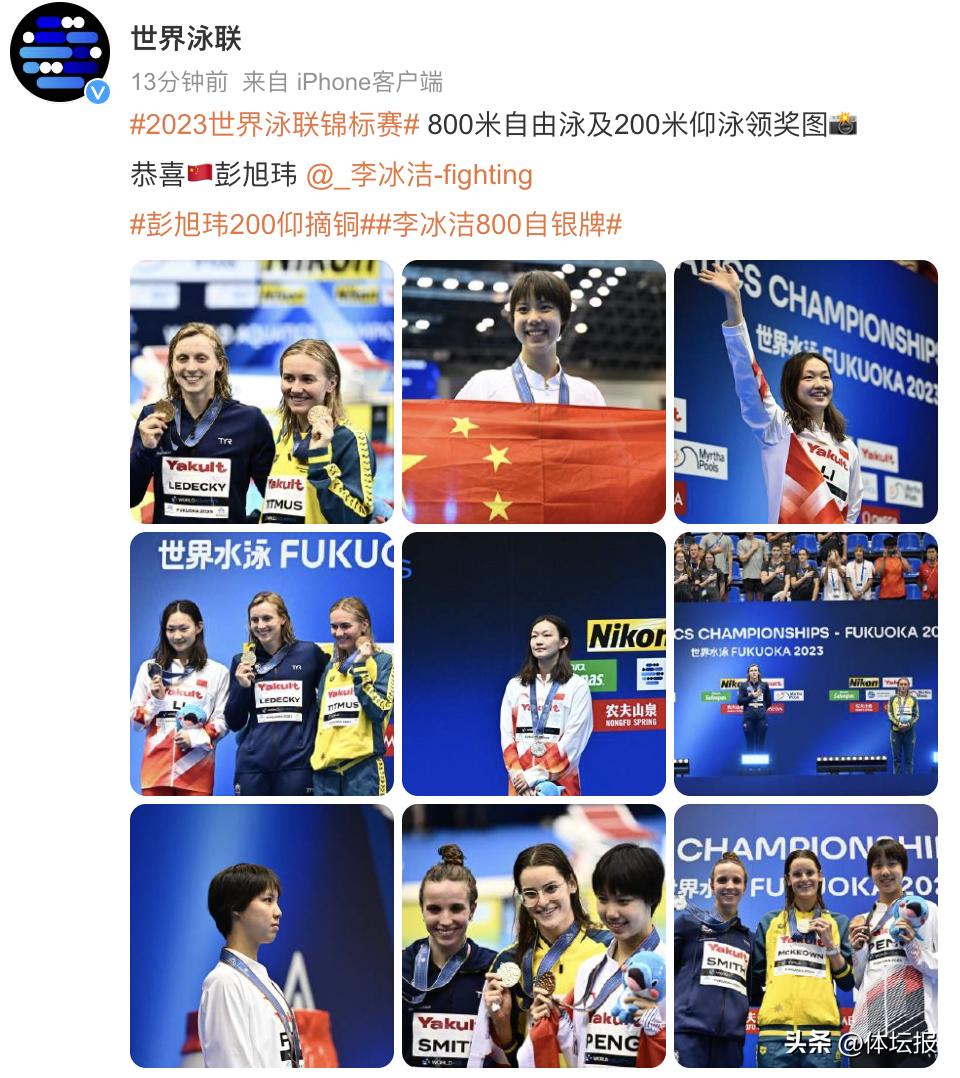Open the close-up photo of Smith and Peng

coord(534,936)
